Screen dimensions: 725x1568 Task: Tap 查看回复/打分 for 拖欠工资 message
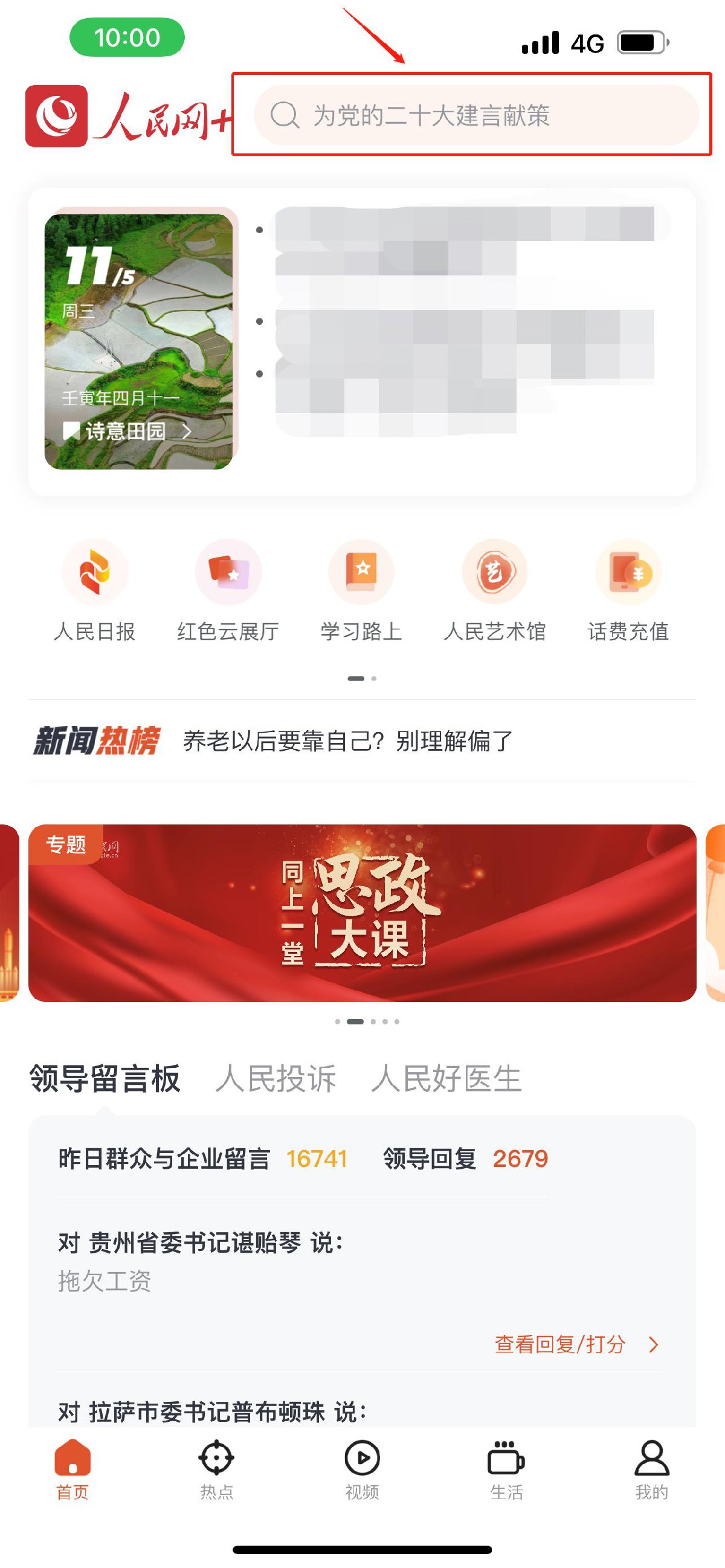point(575,1344)
